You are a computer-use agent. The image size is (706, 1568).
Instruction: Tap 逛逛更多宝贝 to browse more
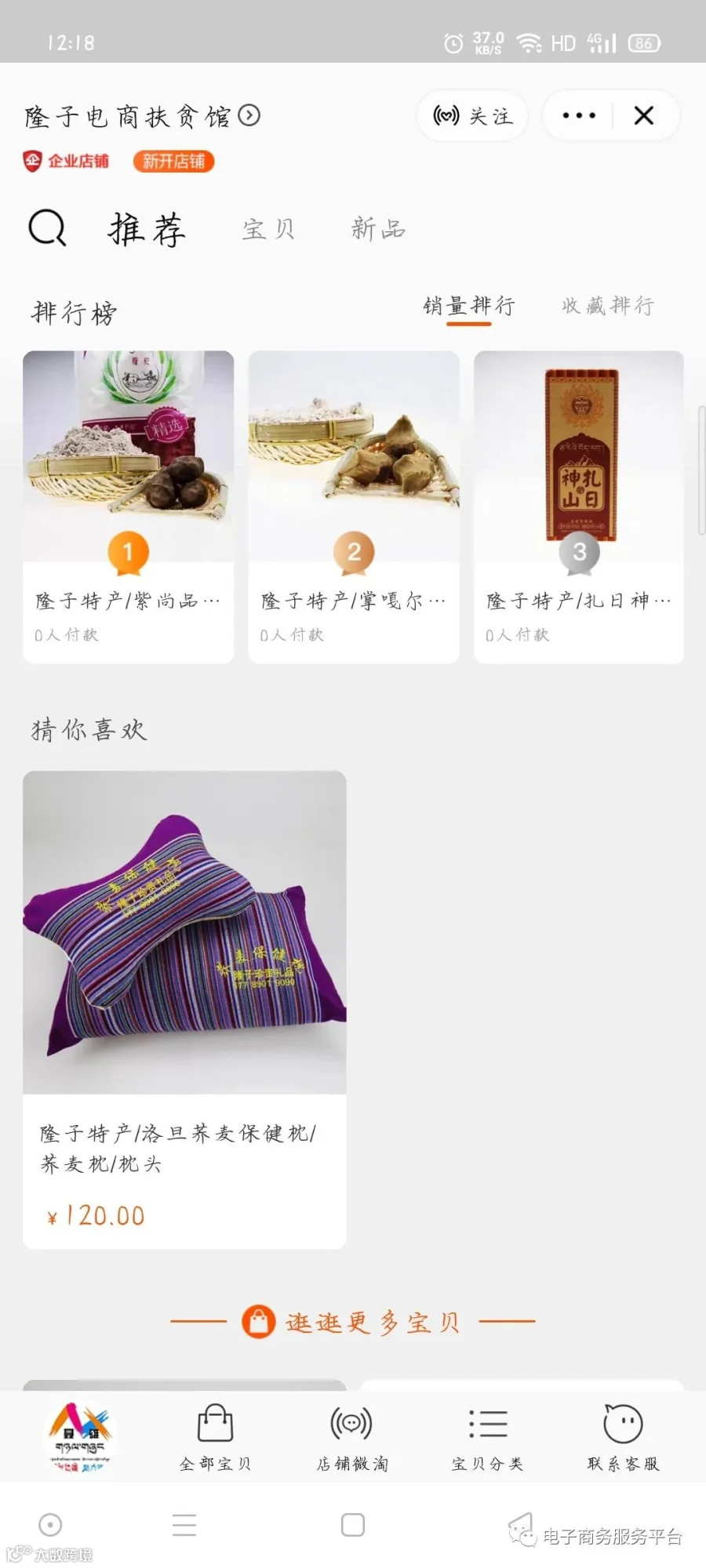point(353,1322)
